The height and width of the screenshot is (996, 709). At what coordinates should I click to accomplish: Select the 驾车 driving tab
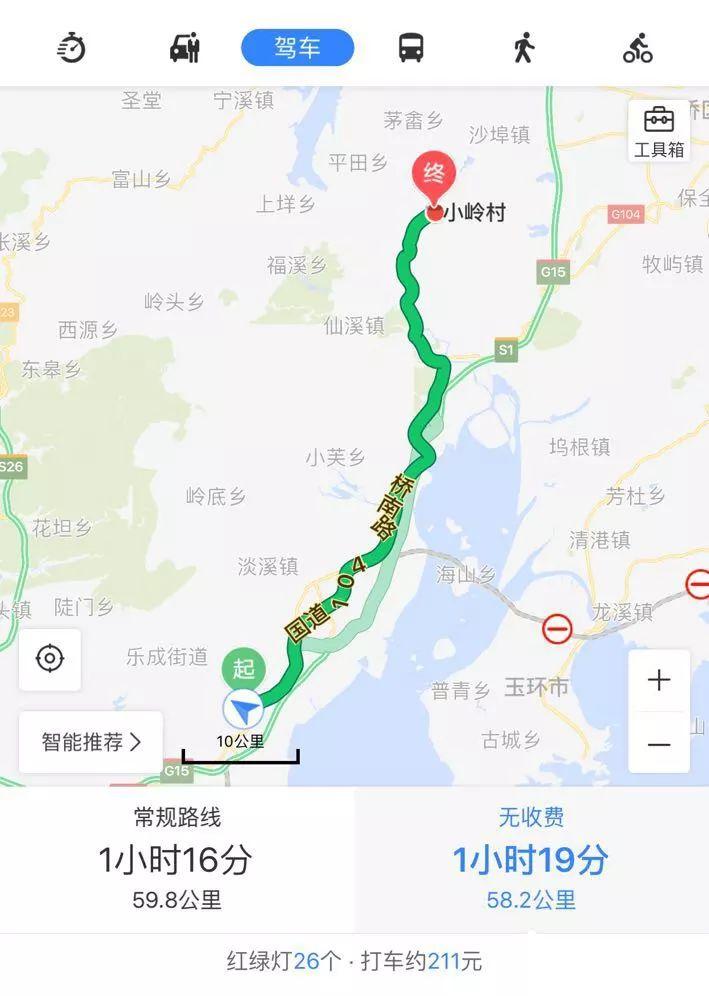(297, 47)
